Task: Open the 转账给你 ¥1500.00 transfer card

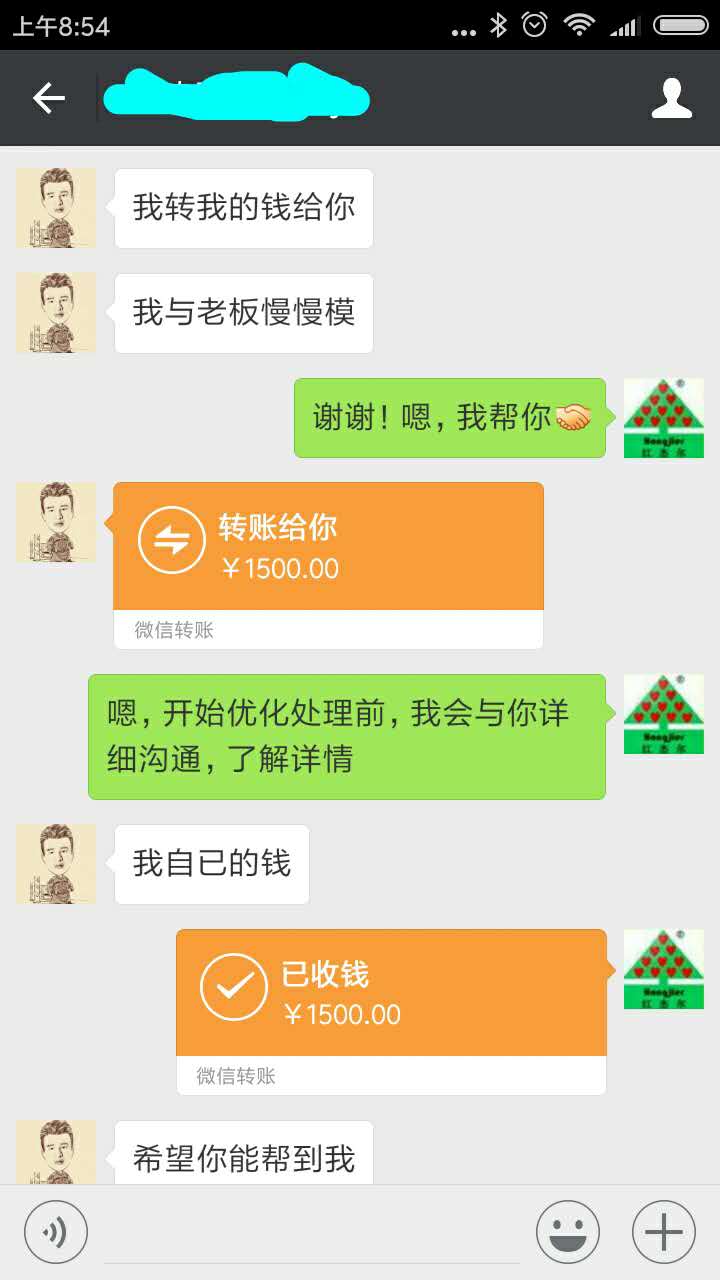Action: [328, 547]
